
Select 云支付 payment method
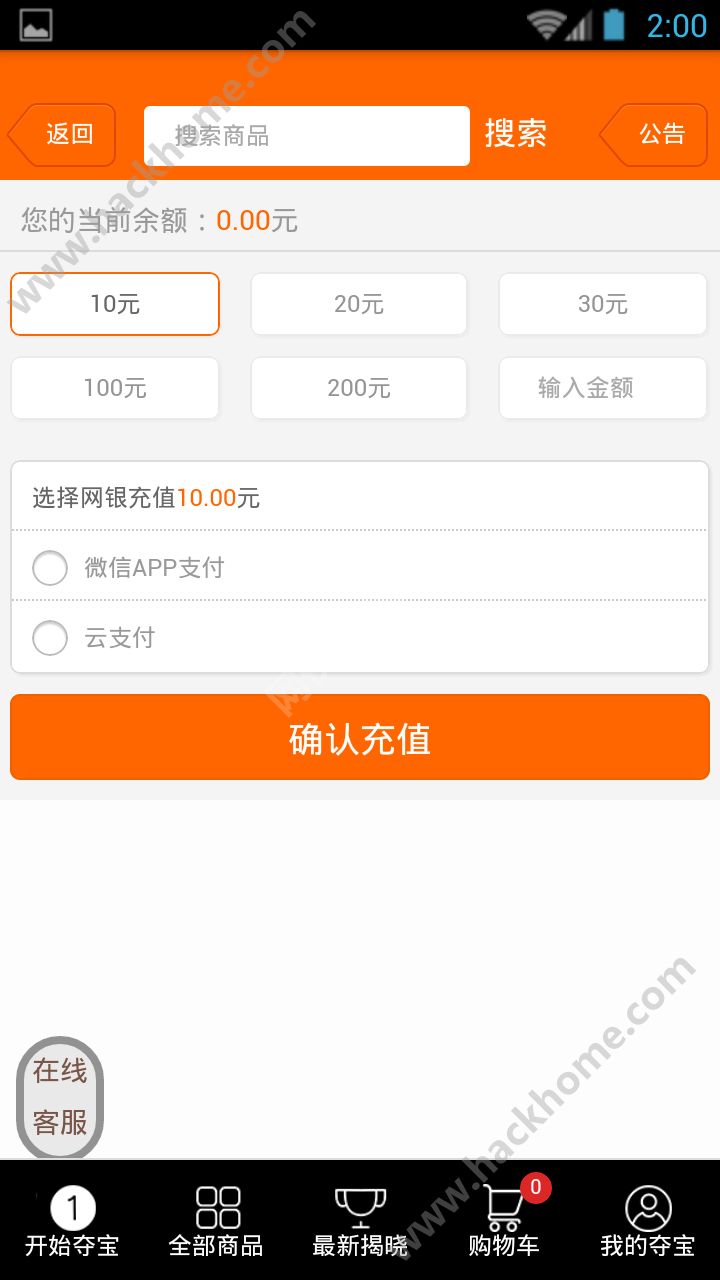50,638
